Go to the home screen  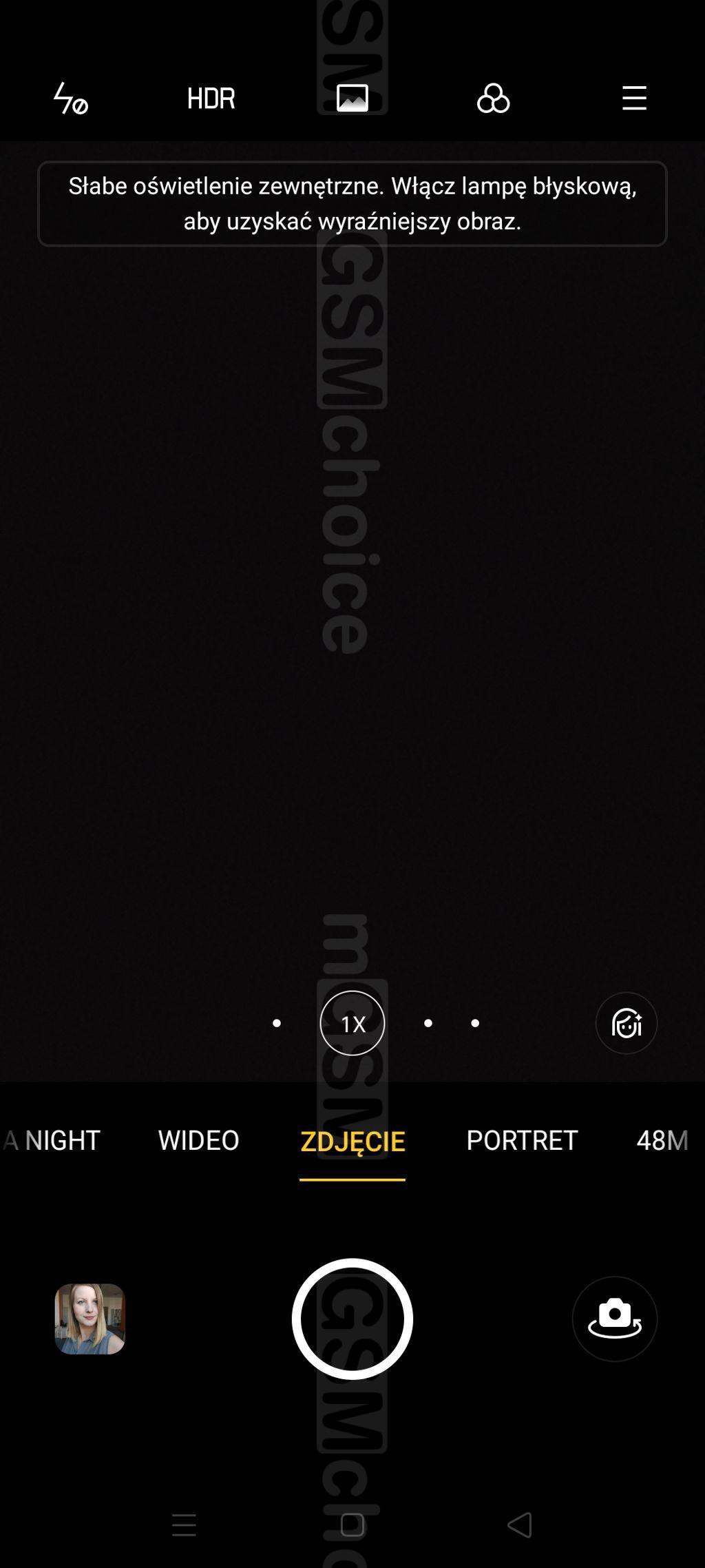click(352, 1525)
